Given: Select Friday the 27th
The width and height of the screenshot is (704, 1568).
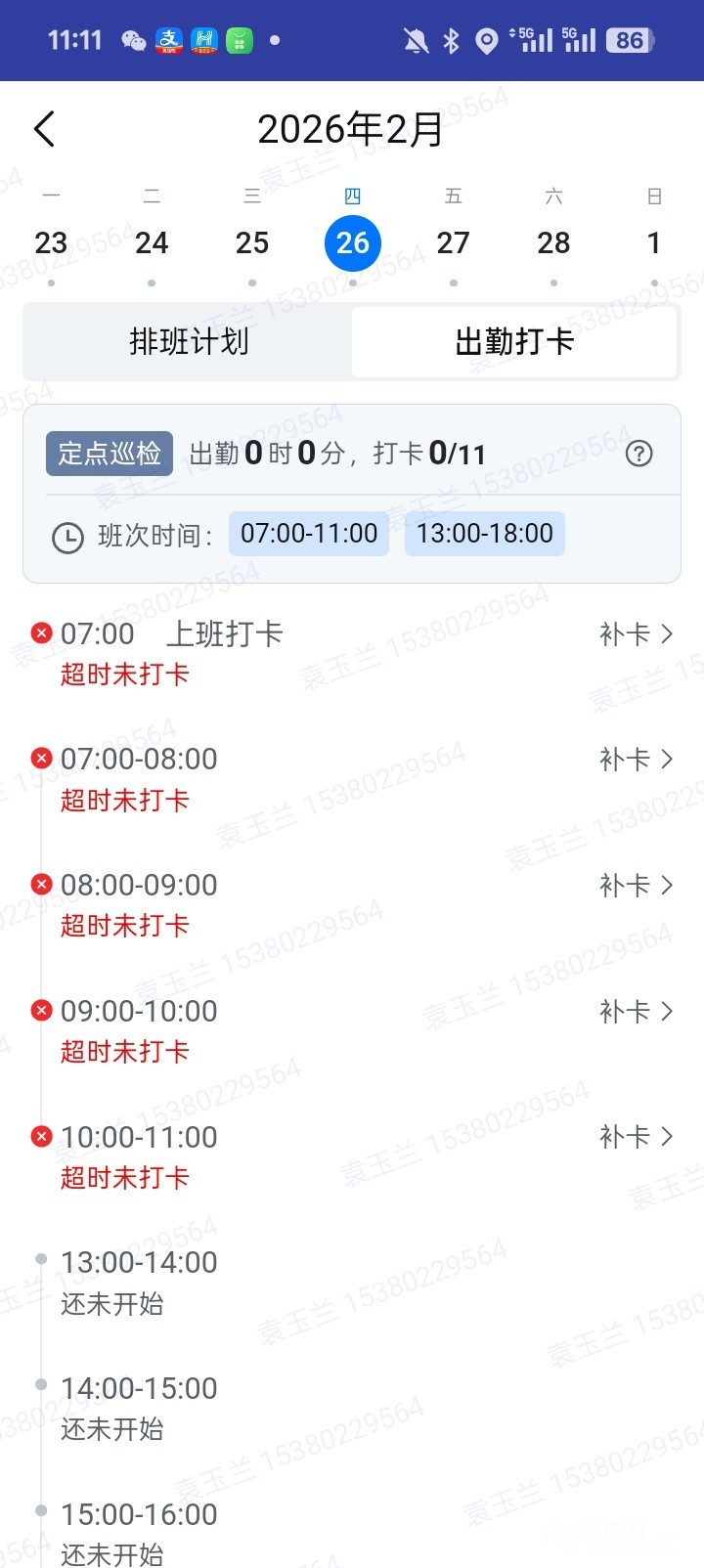Looking at the screenshot, I should (453, 243).
